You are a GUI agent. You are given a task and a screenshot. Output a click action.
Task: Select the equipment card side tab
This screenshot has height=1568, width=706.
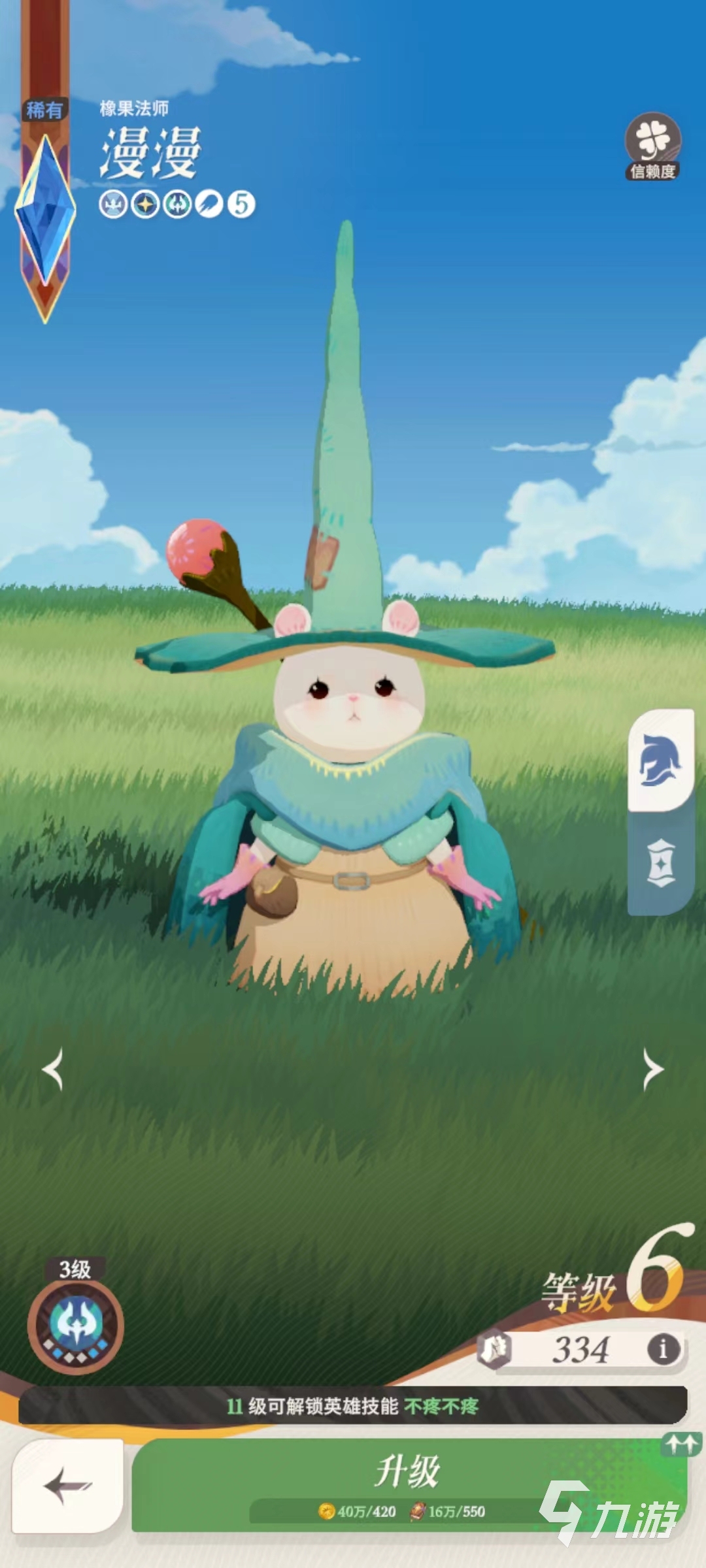[660, 862]
